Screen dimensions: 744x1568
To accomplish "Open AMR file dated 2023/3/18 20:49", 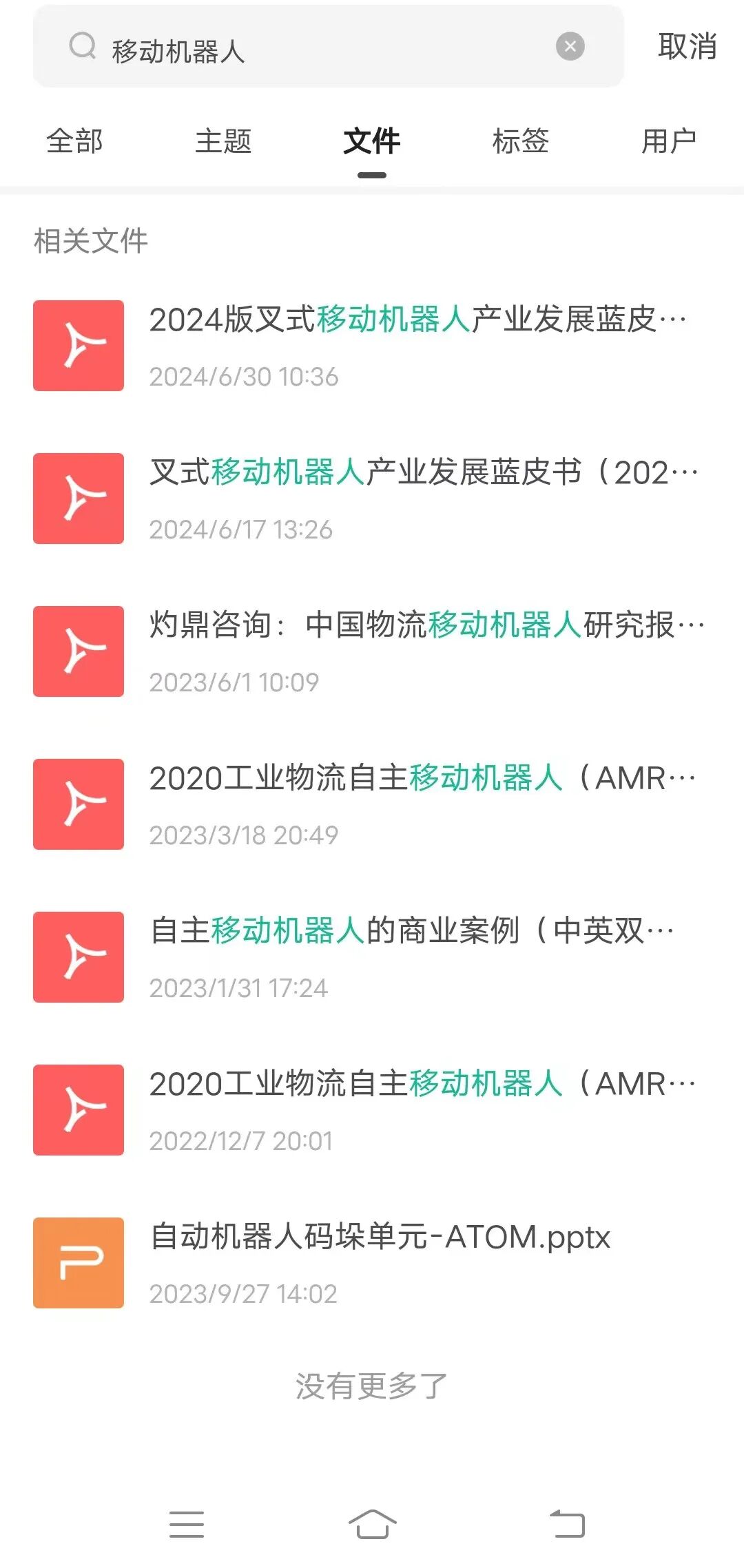I will [x=422, y=803].
